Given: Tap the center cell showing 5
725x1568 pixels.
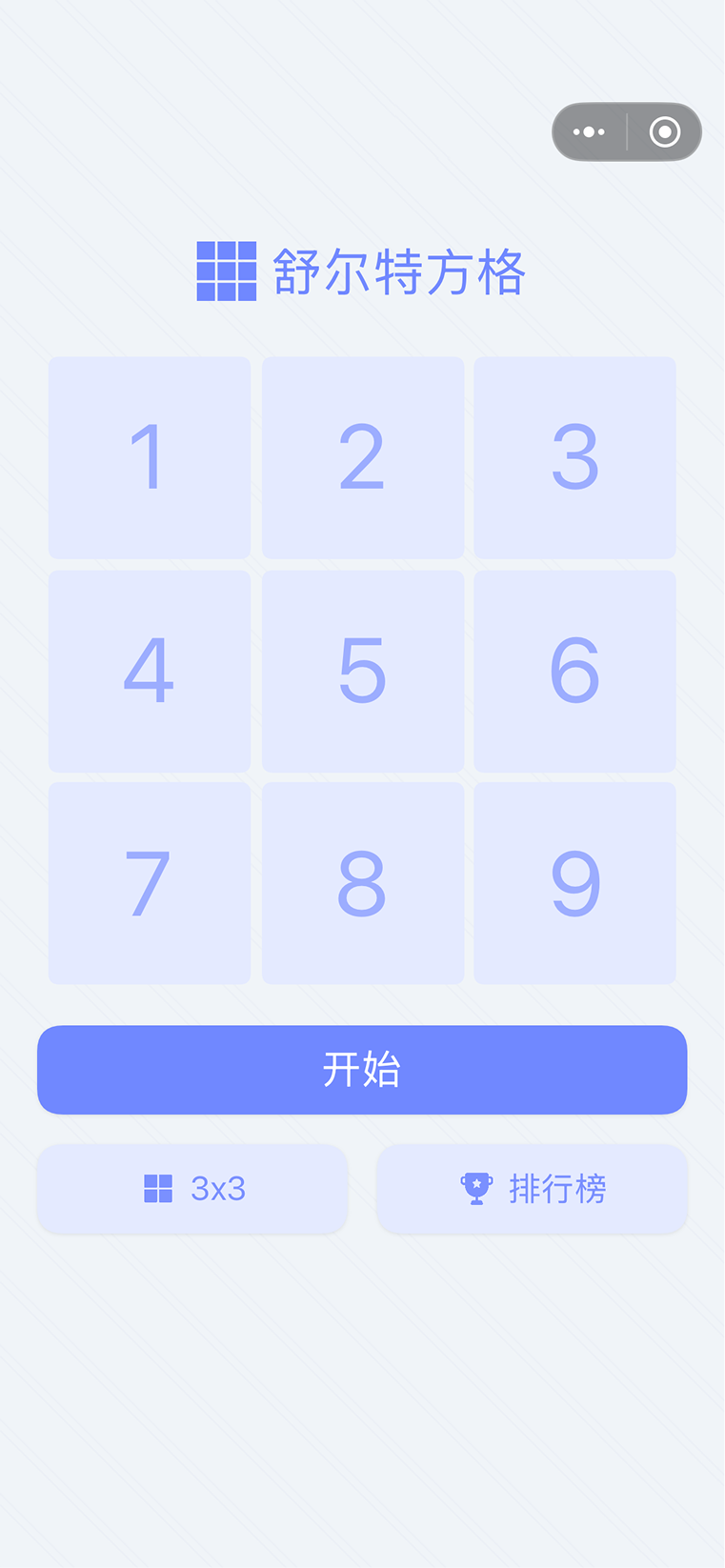Looking at the screenshot, I should click(x=362, y=671).
